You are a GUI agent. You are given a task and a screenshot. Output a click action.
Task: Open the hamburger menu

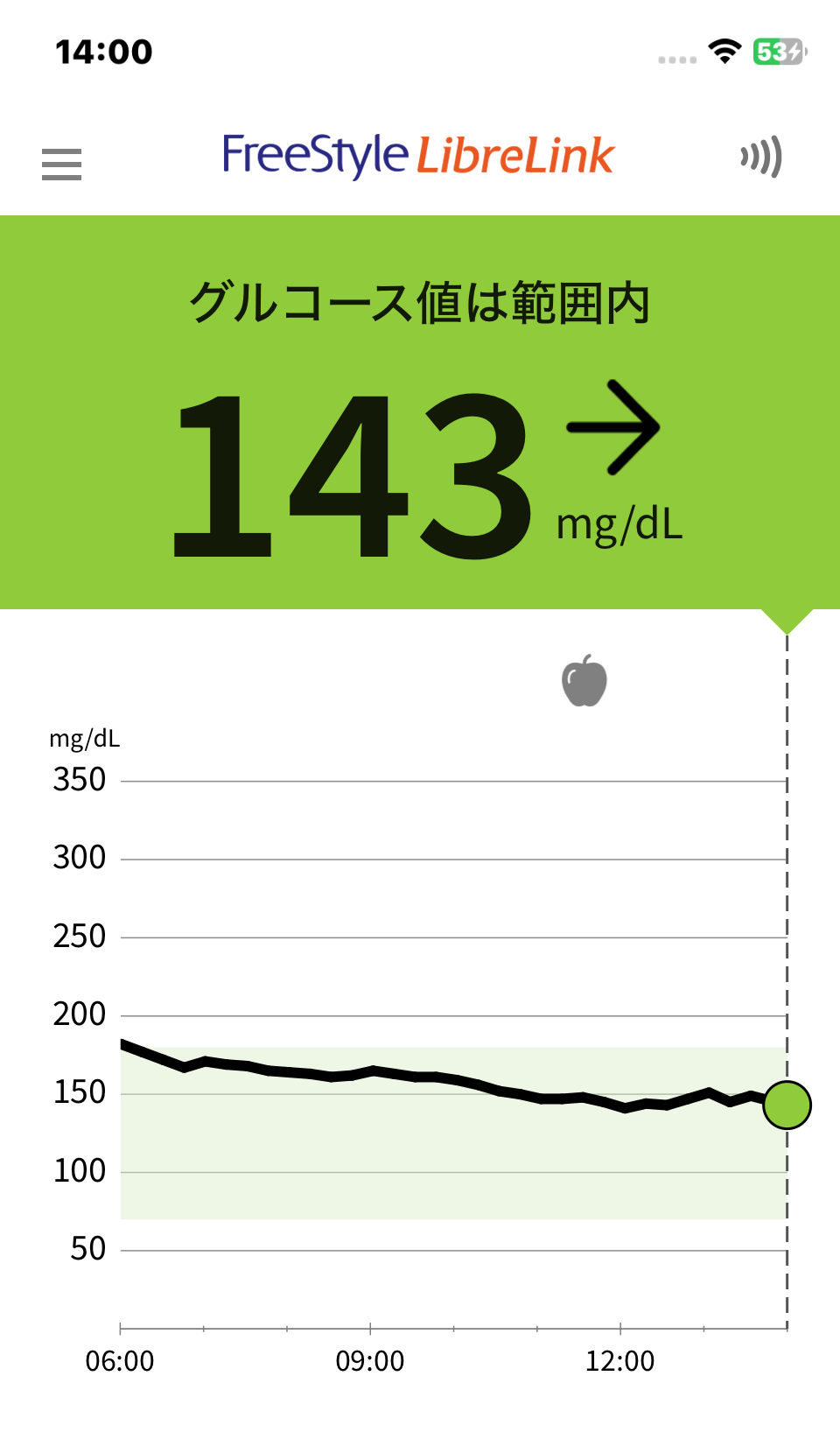61,164
